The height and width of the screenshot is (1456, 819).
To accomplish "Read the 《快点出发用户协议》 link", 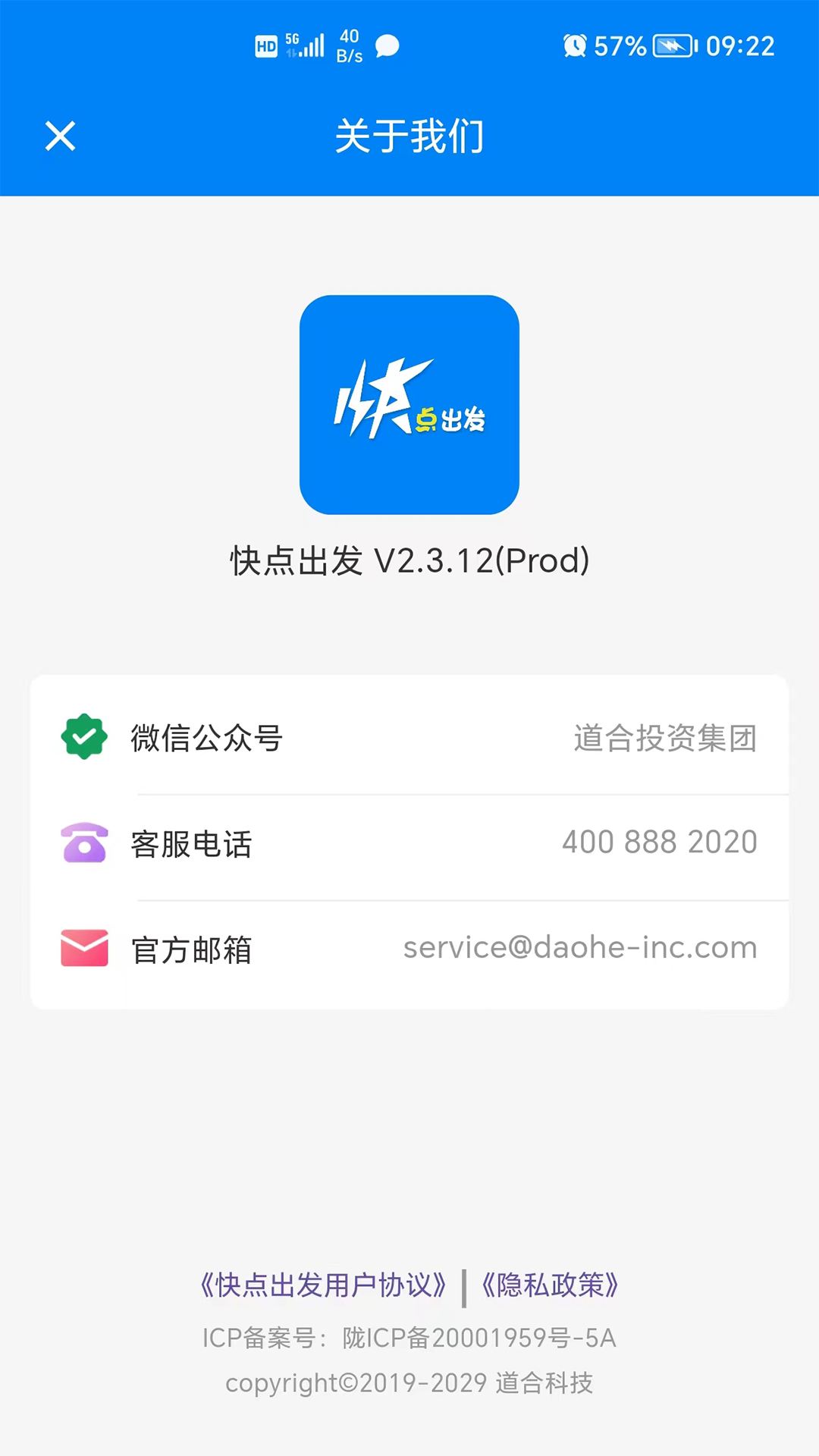I will [x=323, y=1285].
